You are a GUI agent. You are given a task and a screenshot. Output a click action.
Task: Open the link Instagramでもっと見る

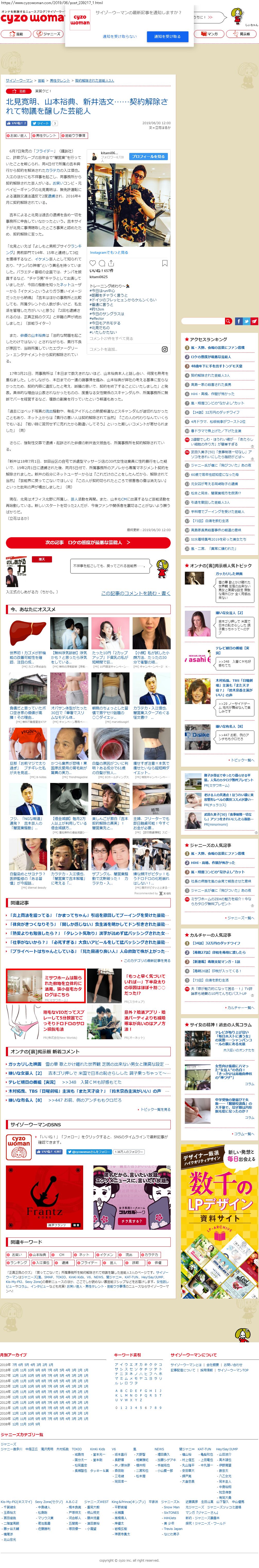(109, 252)
